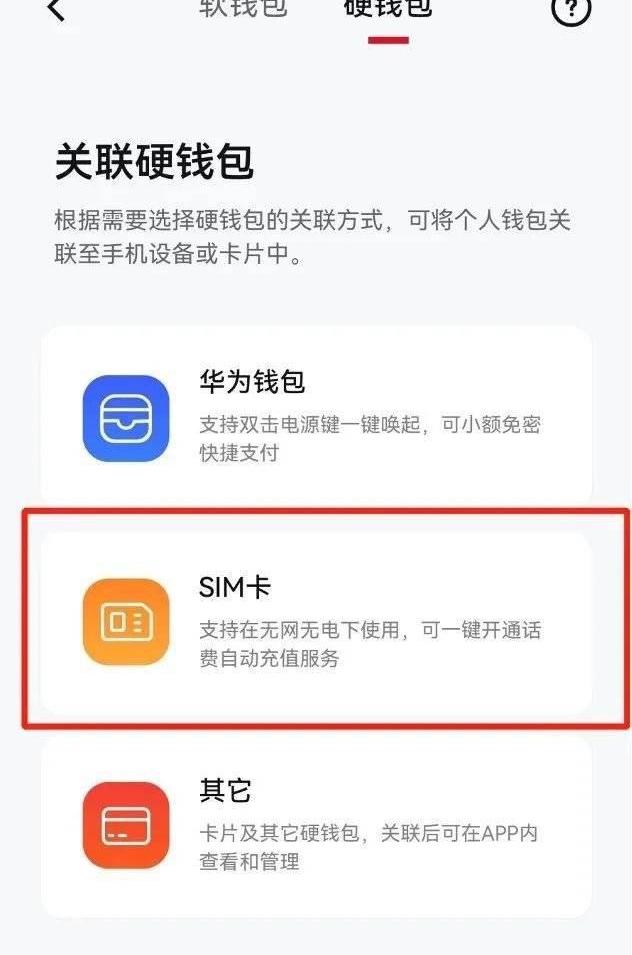Select the 硬钱包 tab

click(x=388, y=8)
